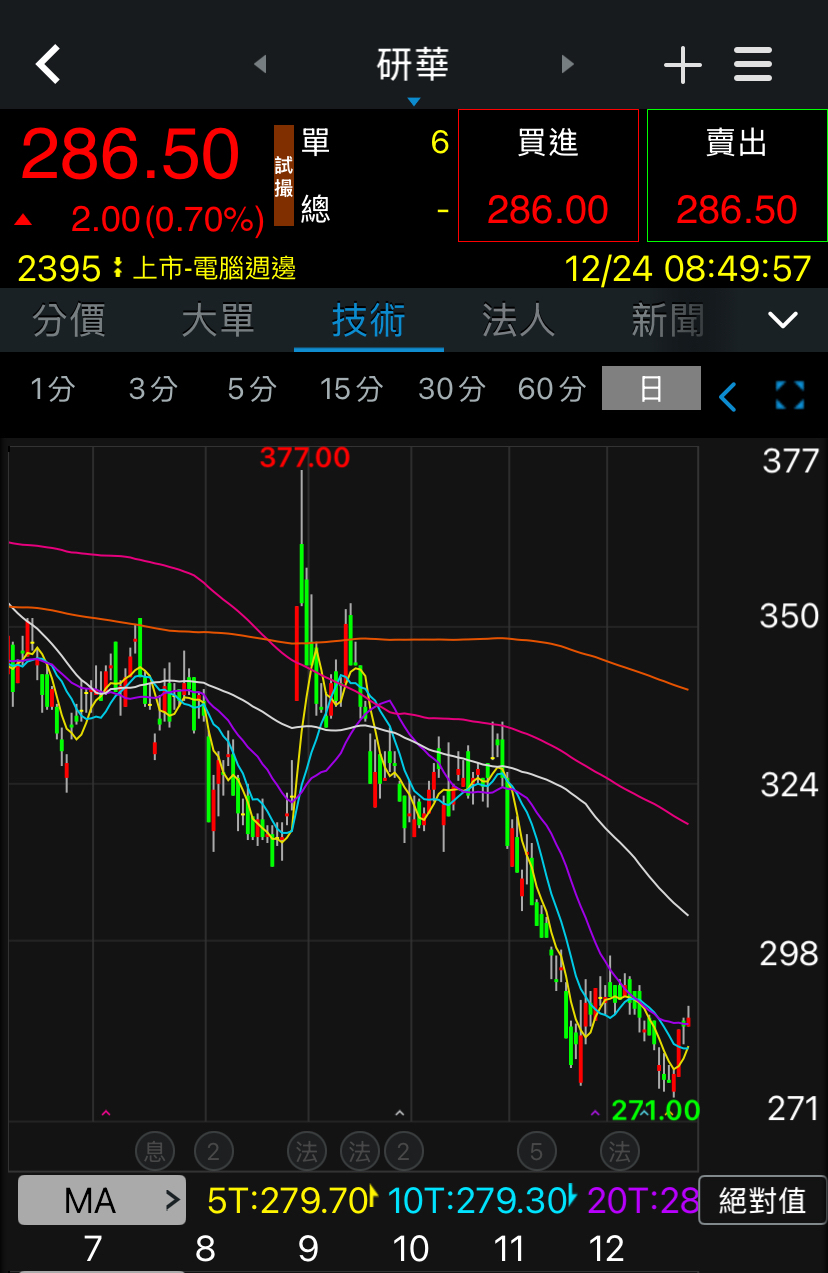This screenshot has height=1273, width=828.
Task: Tap the 息 dividend marker below chart
Action: pos(155,1151)
